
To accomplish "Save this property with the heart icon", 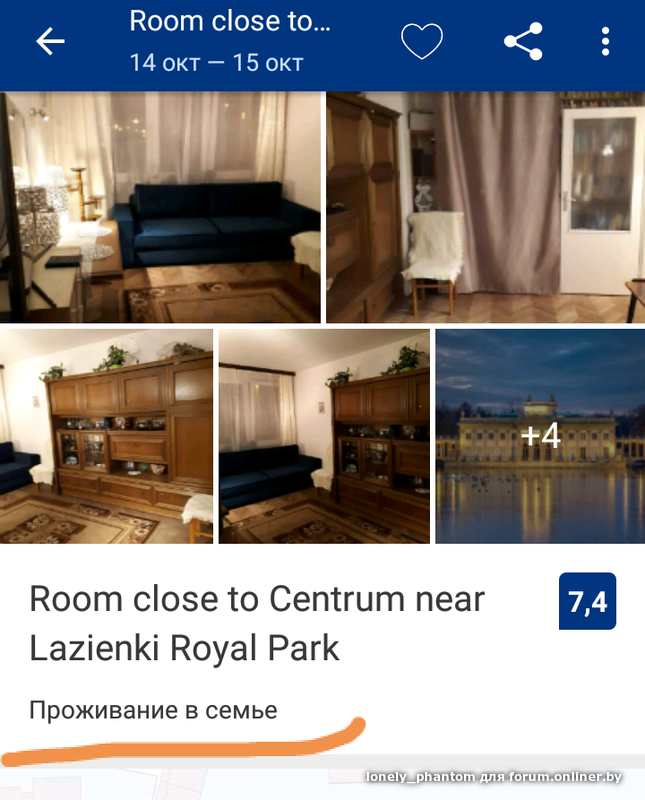I will [x=421, y=41].
